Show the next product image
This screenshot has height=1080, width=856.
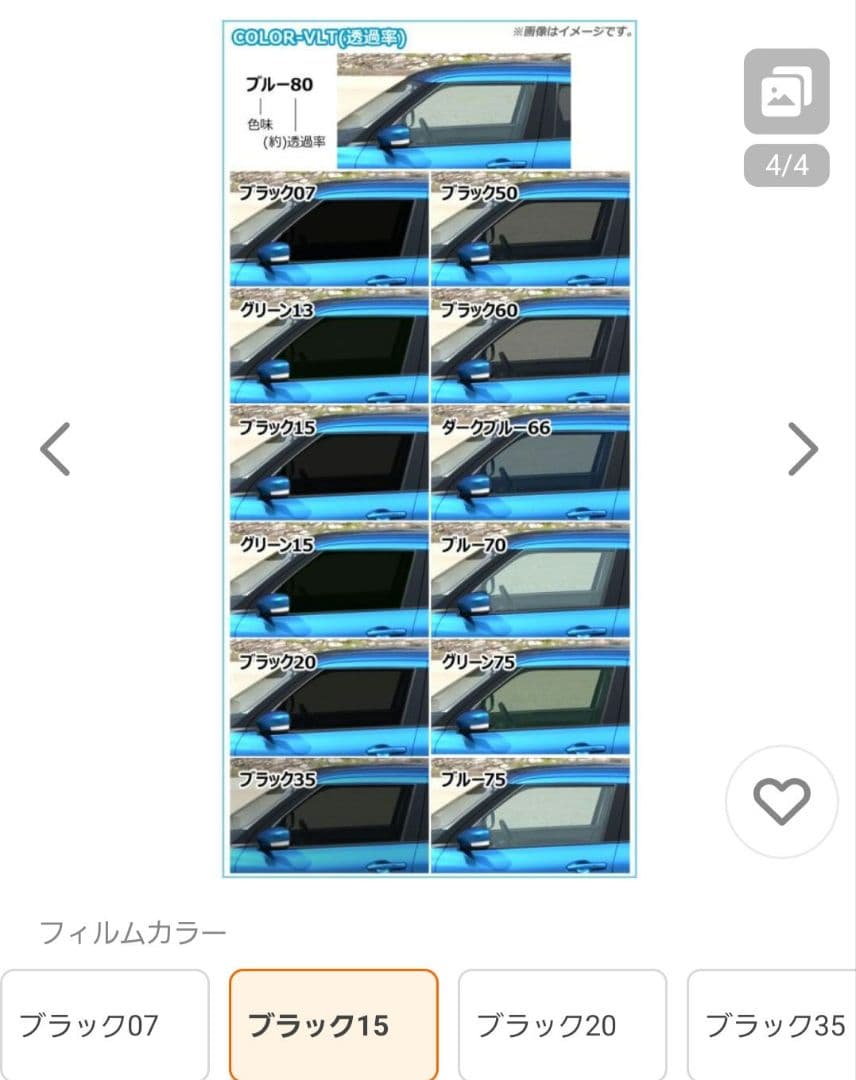[x=802, y=449]
